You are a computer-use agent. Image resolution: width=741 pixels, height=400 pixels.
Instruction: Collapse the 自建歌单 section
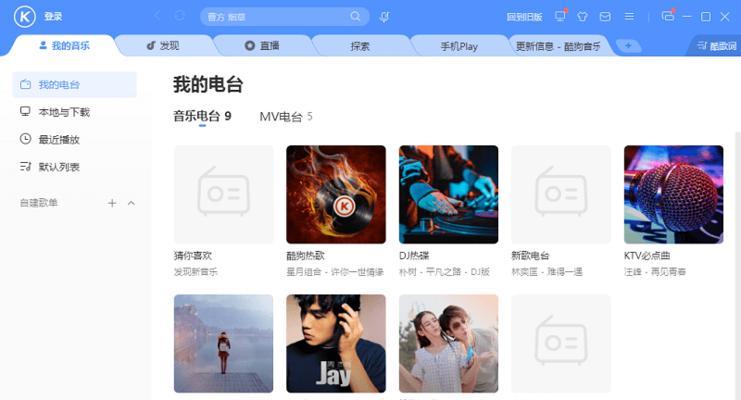(x=131, y=203)
